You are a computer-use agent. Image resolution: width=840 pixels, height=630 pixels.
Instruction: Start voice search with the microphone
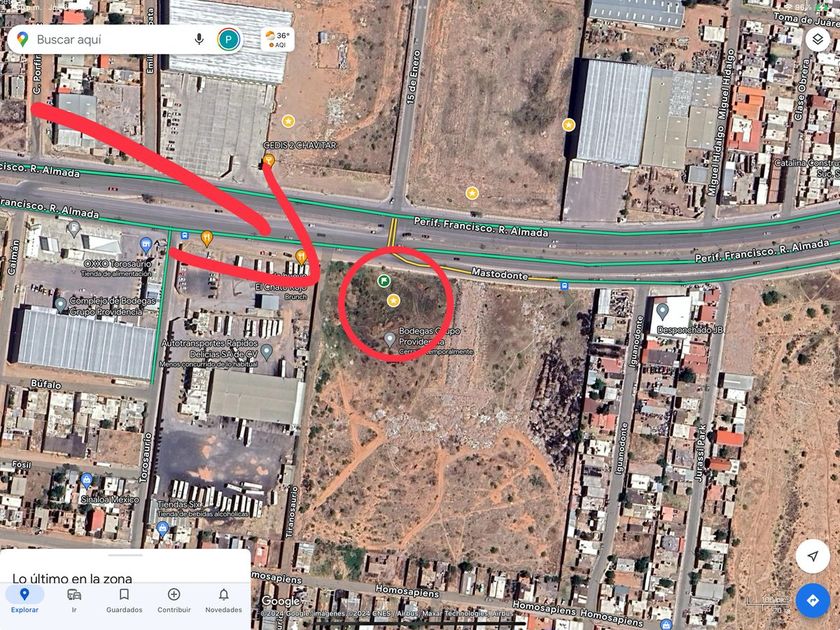click(199, 39)
